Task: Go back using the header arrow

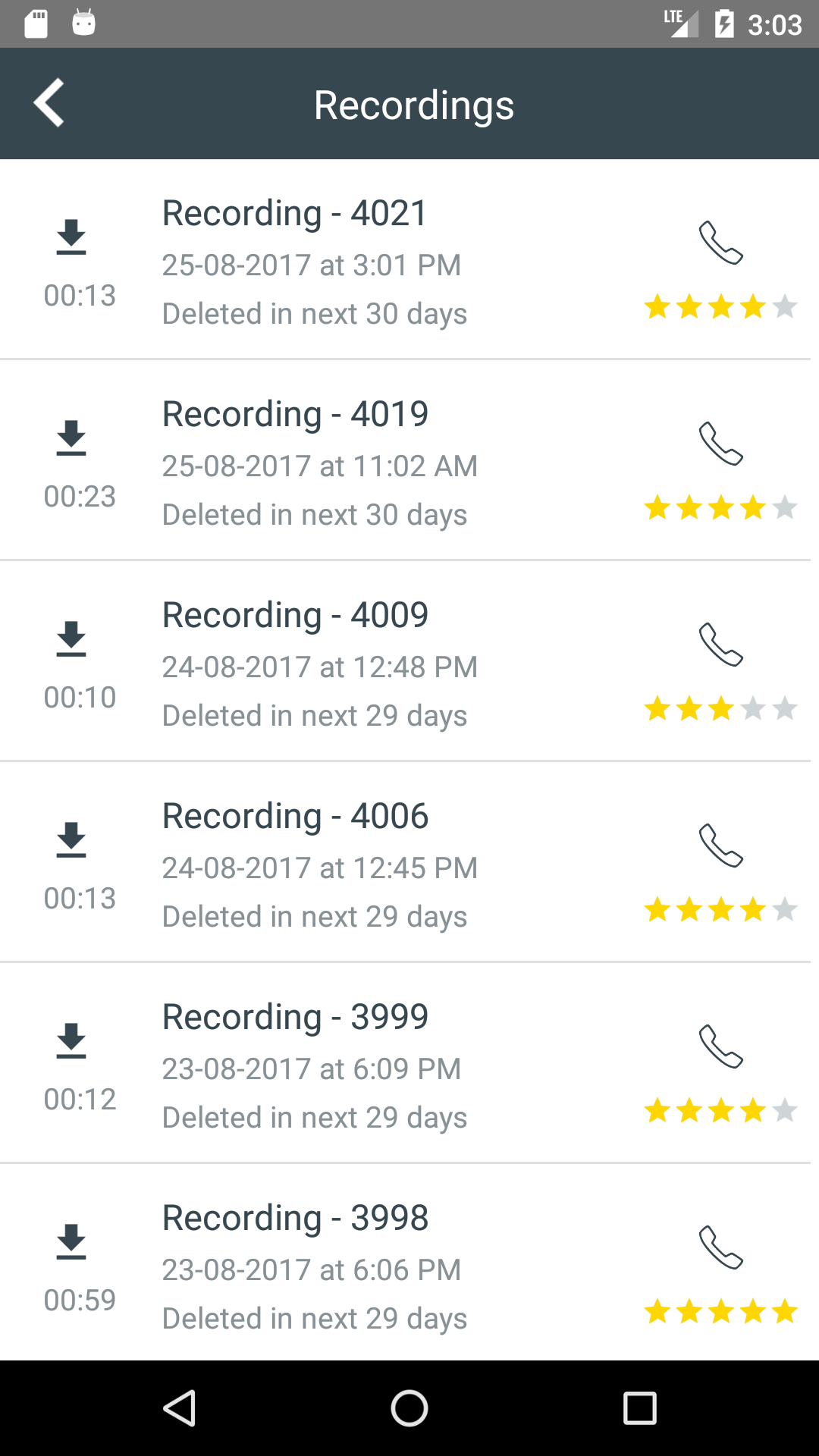Action: click(x=49, y=103)
